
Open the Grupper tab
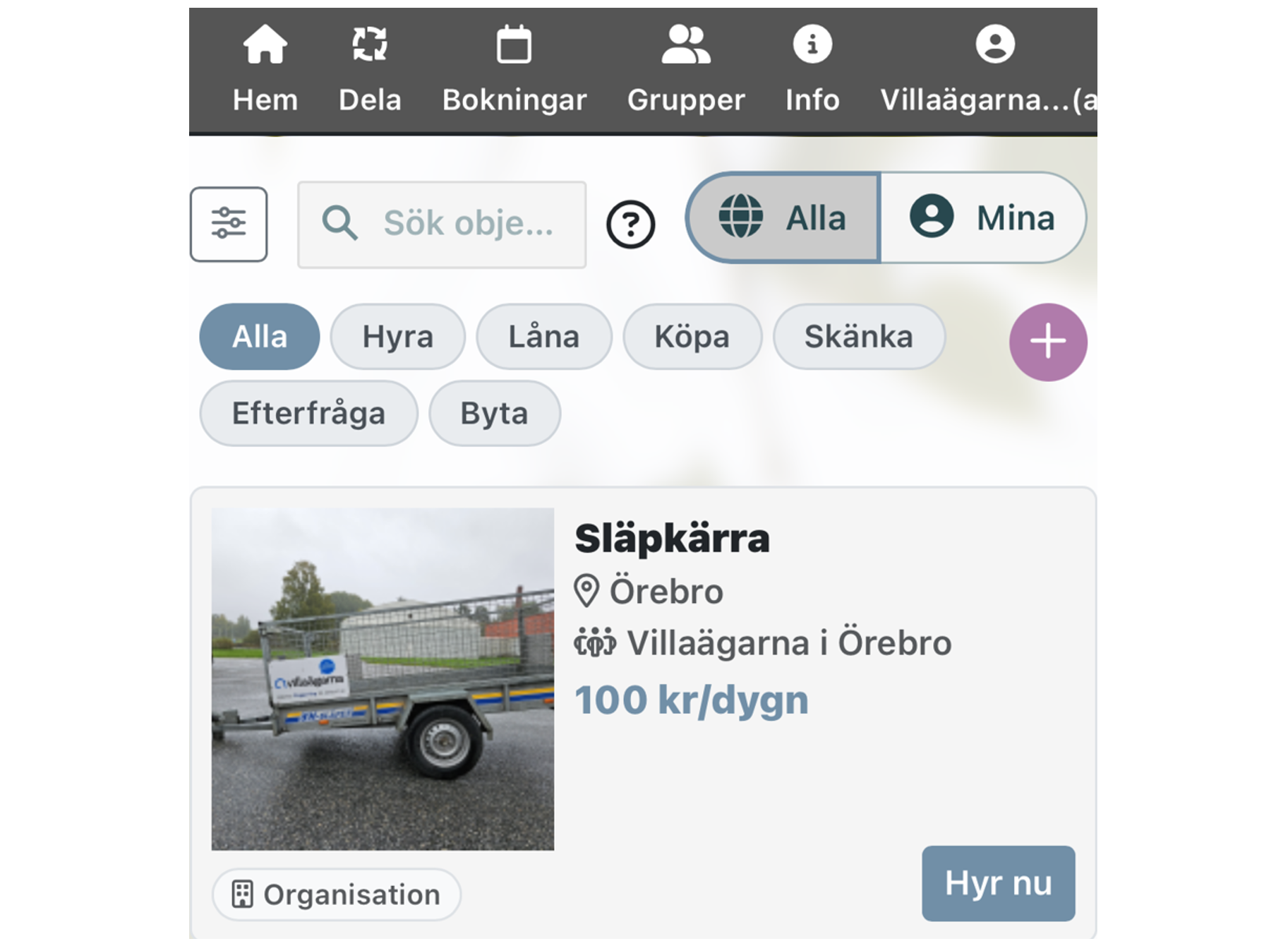pyautogui.click(x=686, y=69)
